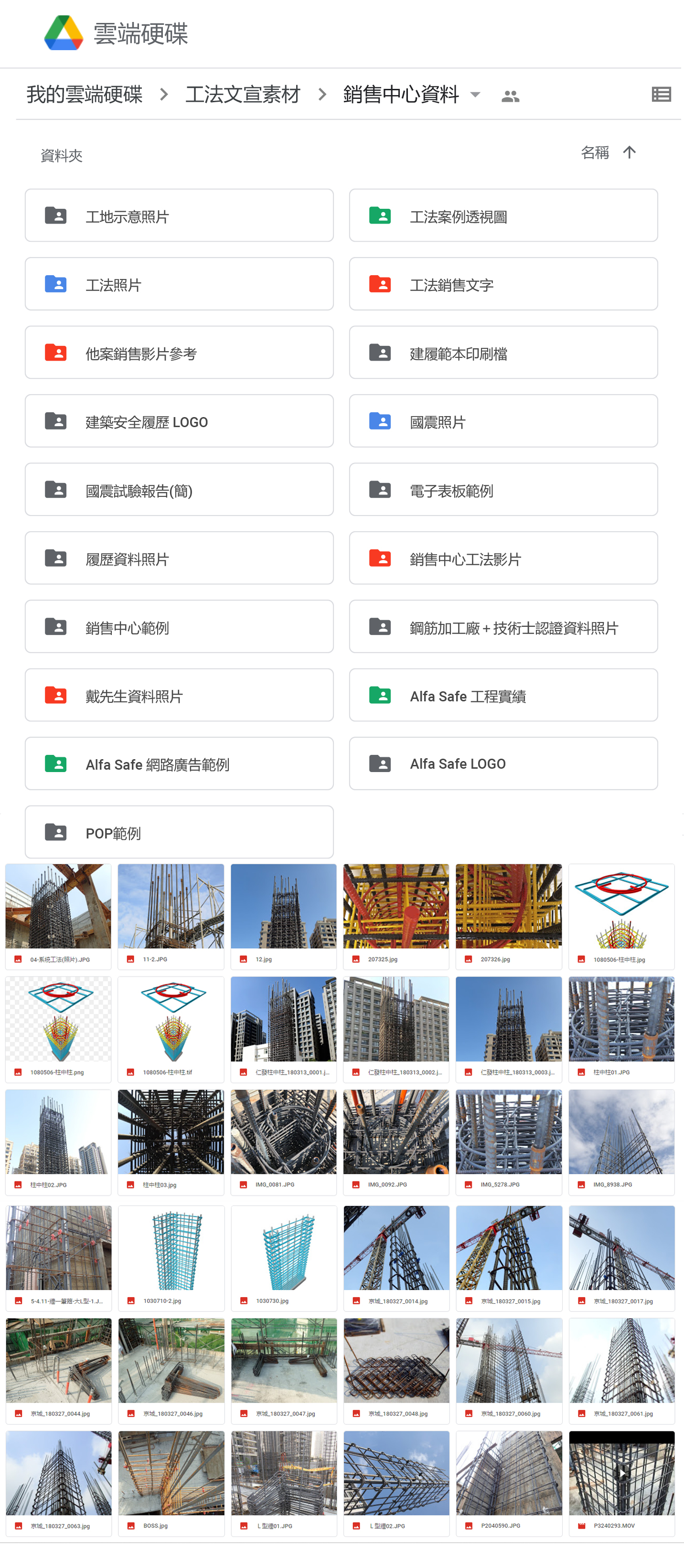
Task: Open image IMG_0081.JPG
Action: point(284,1142)
